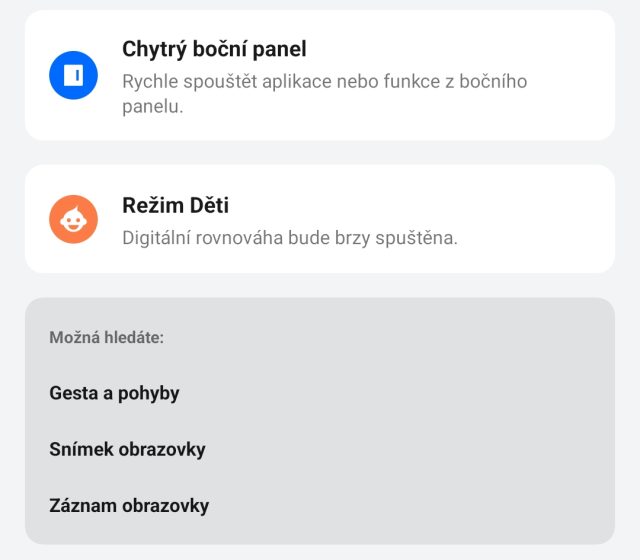Open Chytrý boční panel settings

pos(320,76)
